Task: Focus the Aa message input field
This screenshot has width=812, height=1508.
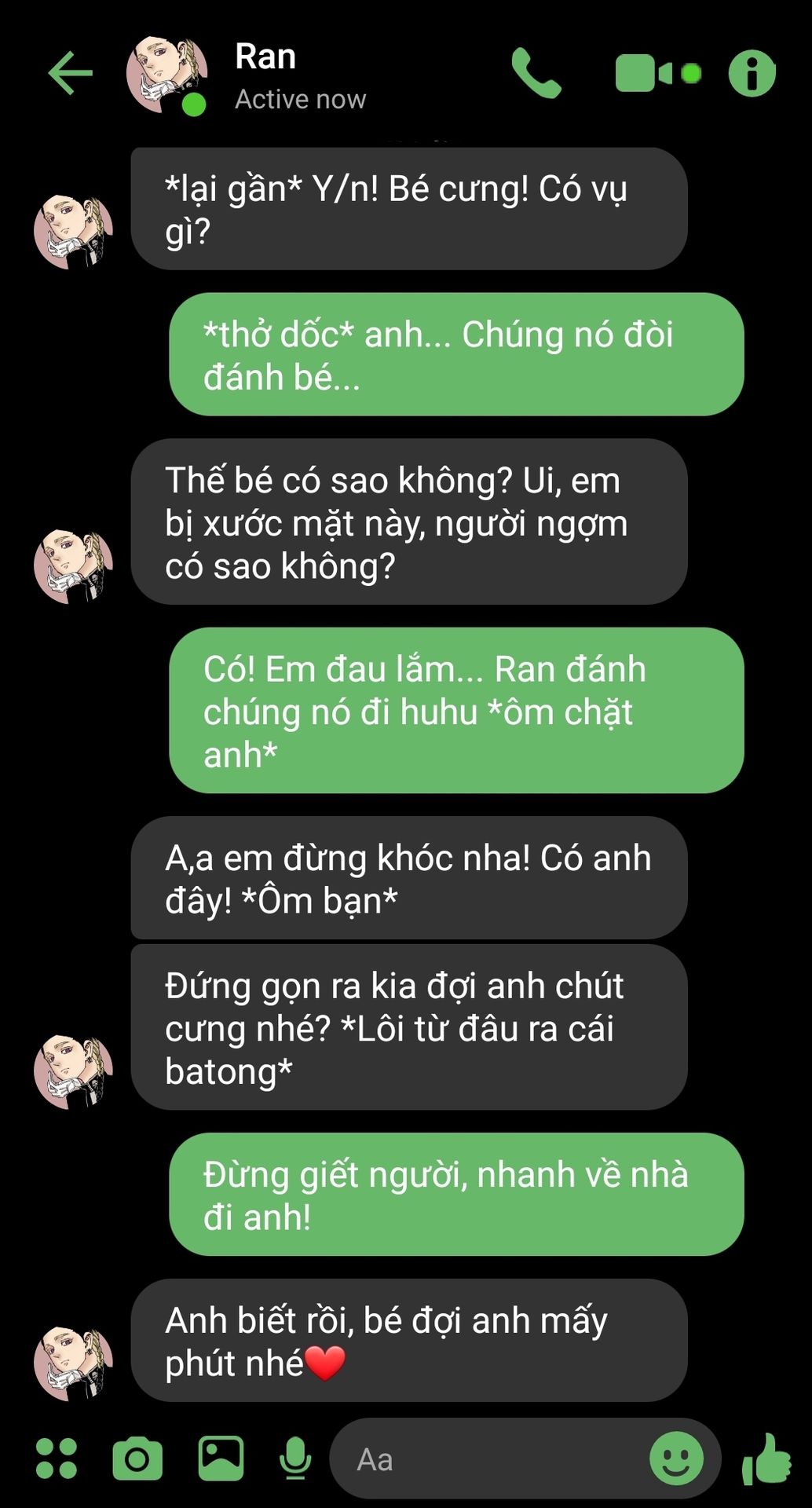Action: coord(487,1459)
